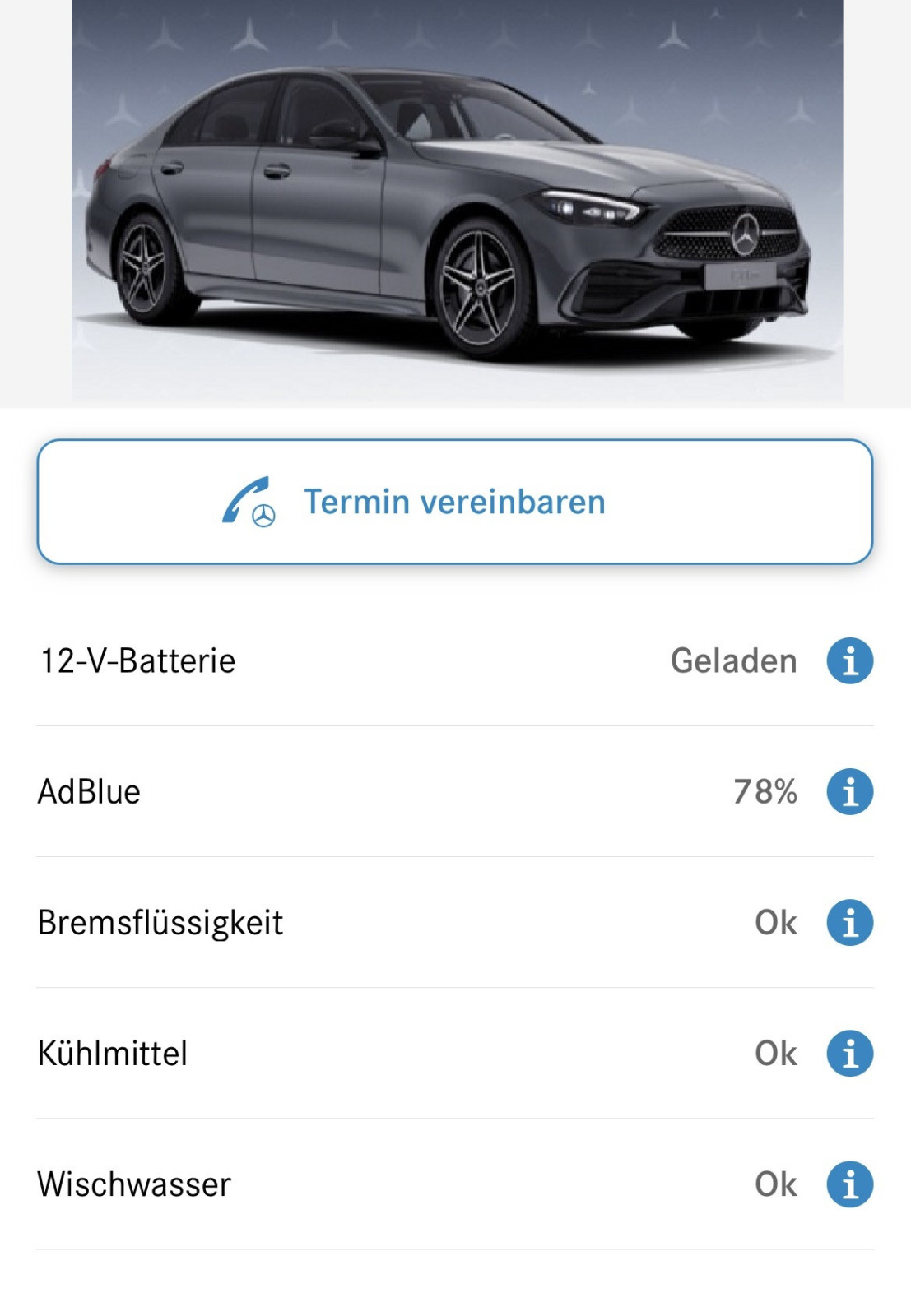
Task: Open the Wischwasser status row
Action: (455, 1184)
